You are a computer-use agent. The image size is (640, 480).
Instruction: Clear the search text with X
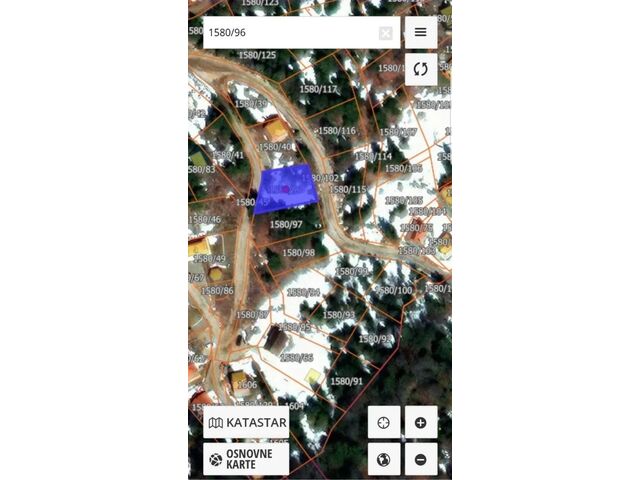pyautogui.click(x=385, y=33)
